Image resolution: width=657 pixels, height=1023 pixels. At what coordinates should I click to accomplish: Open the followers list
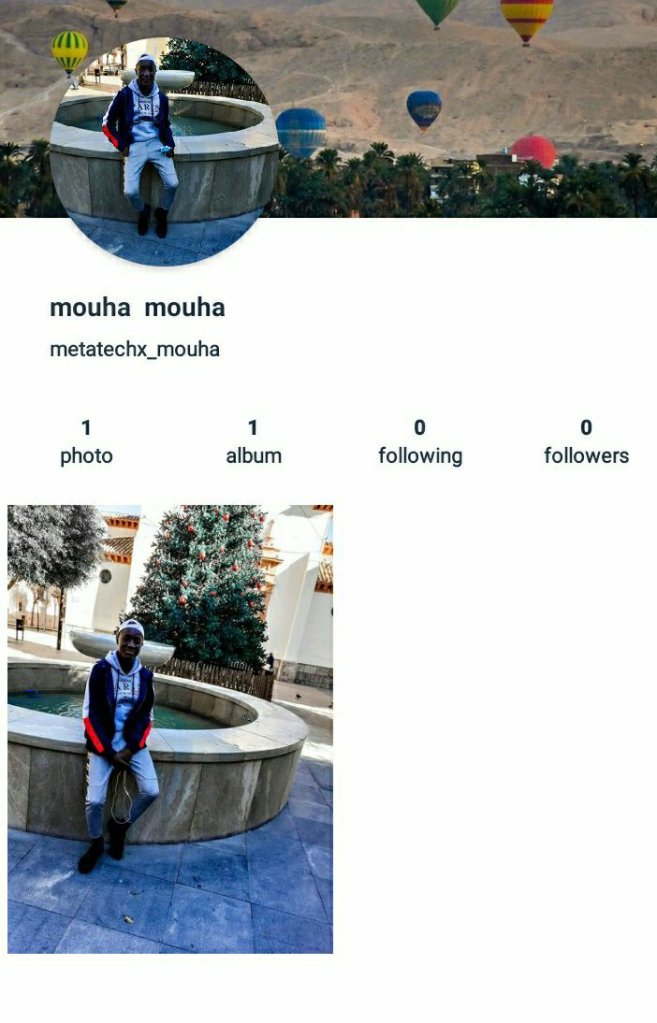[586, 442]
